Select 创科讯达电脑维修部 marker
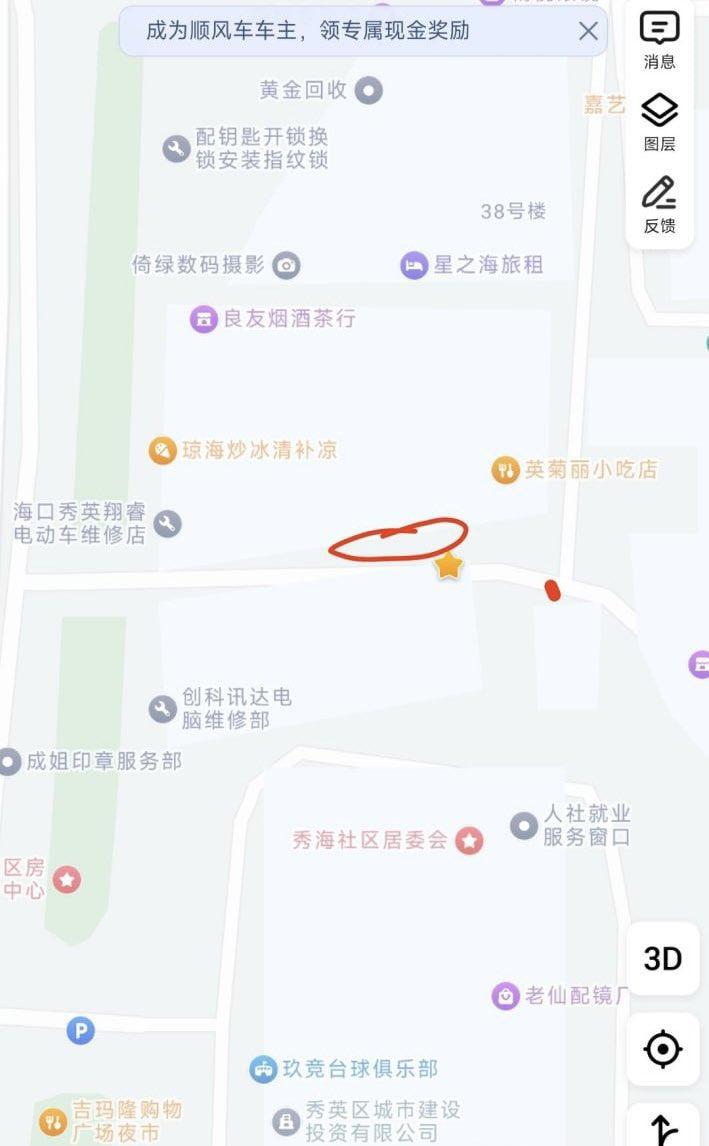Viewport: 709px width, 1146px height. point(163,709)
